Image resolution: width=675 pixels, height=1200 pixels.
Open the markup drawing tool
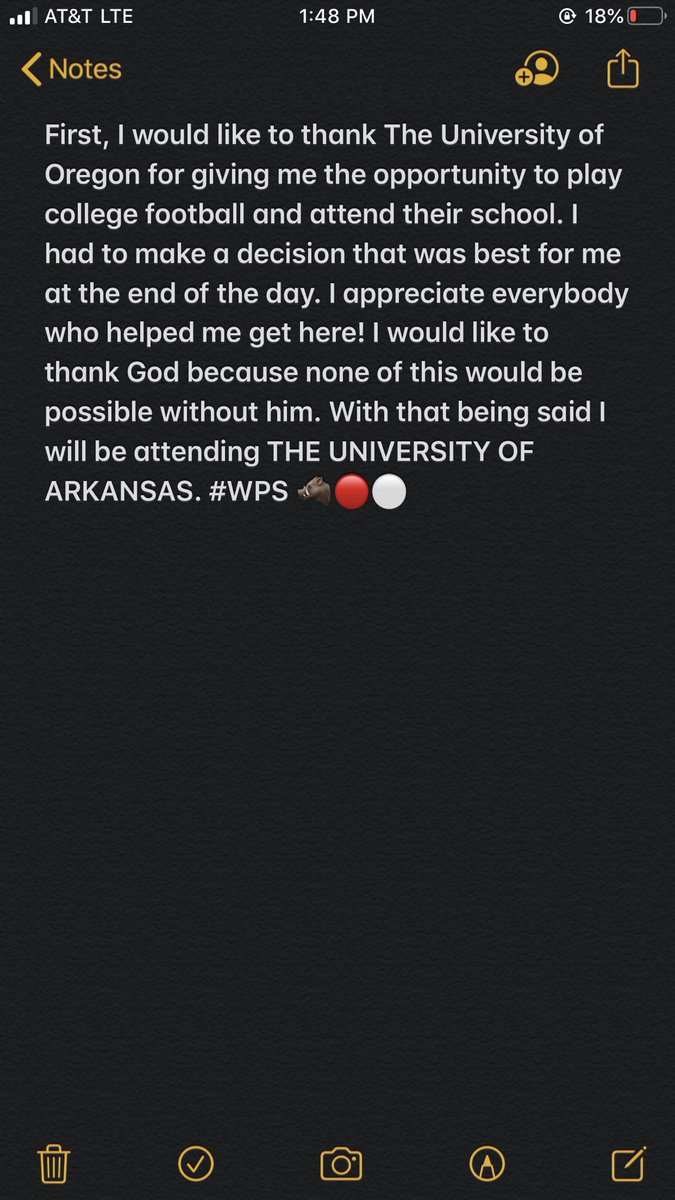point(487,1163)
